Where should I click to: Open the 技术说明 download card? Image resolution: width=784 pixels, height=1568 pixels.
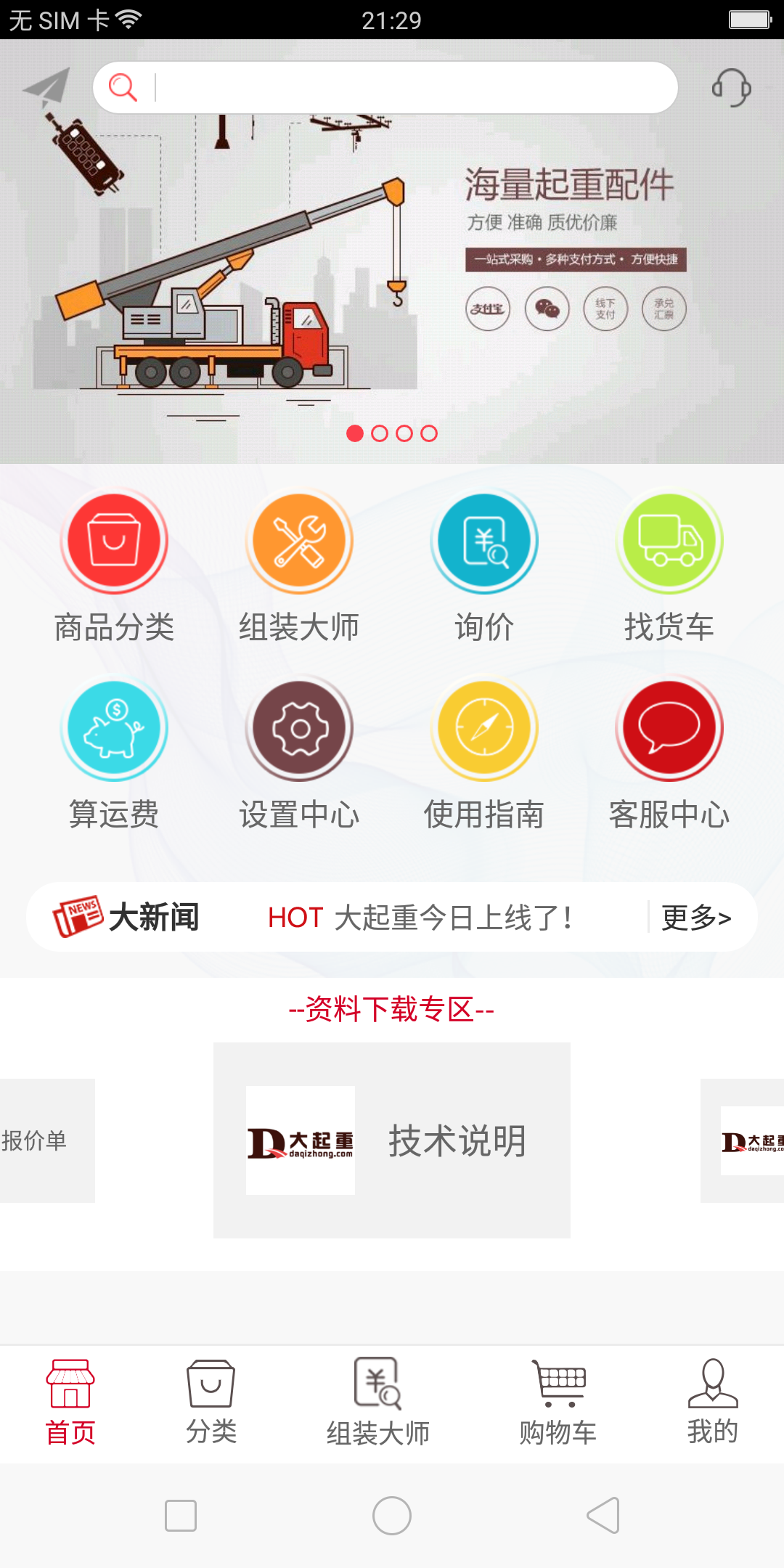pyautogui.click(x=392, y=1140)
